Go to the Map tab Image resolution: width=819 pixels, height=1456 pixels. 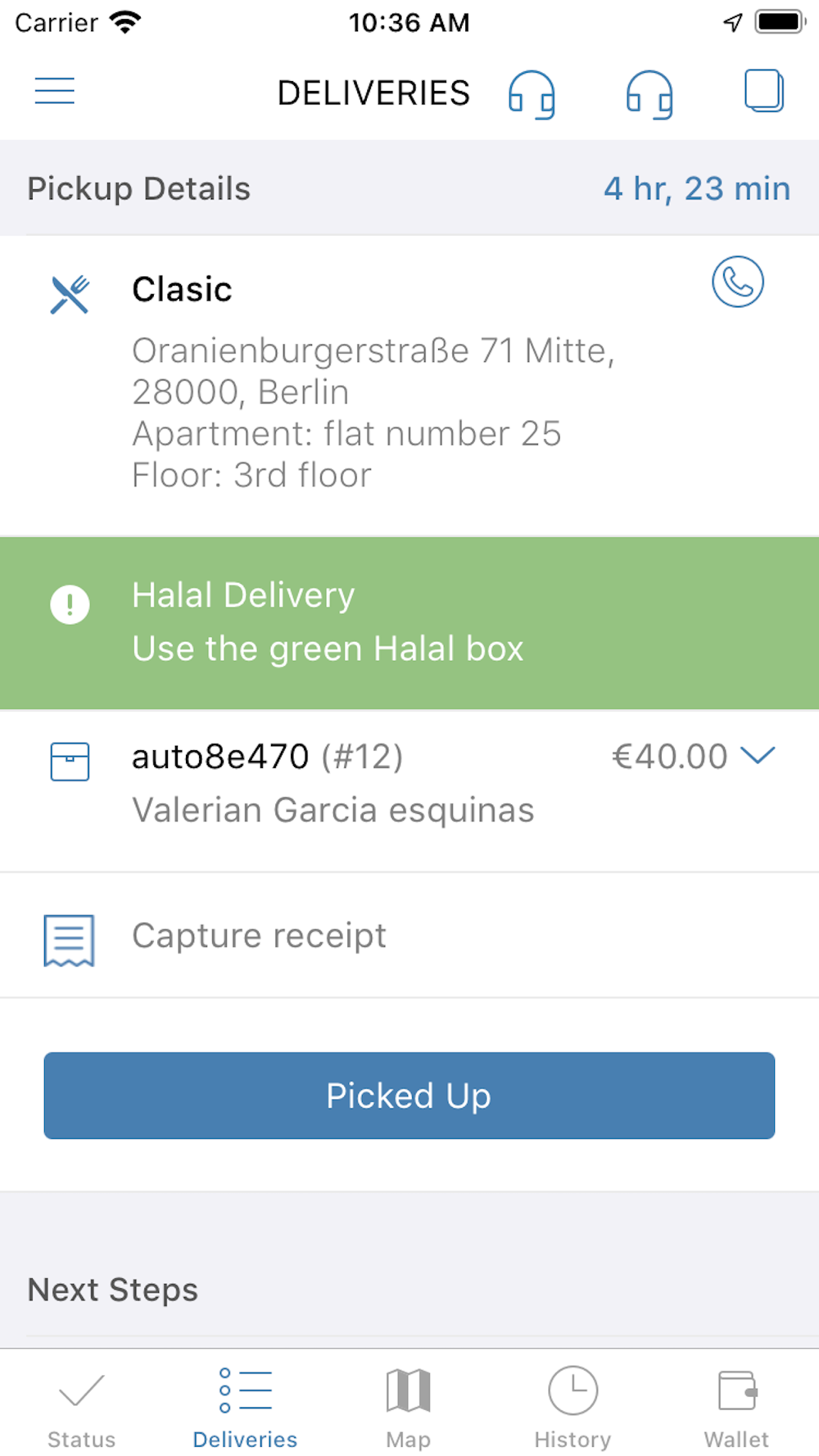point(409,1407)
